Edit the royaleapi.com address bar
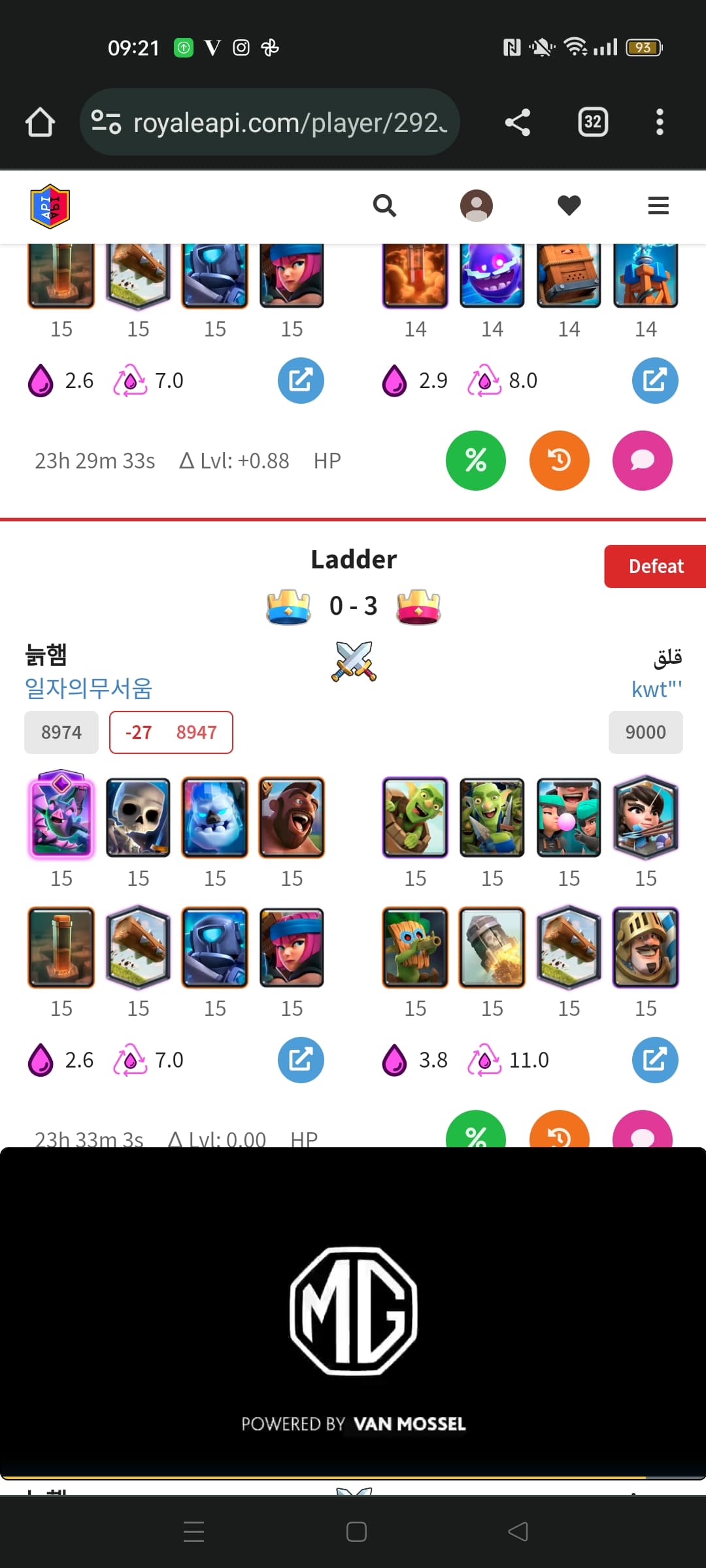The image size is (706, 1568). pyautogui.click(x=270, y=122)
